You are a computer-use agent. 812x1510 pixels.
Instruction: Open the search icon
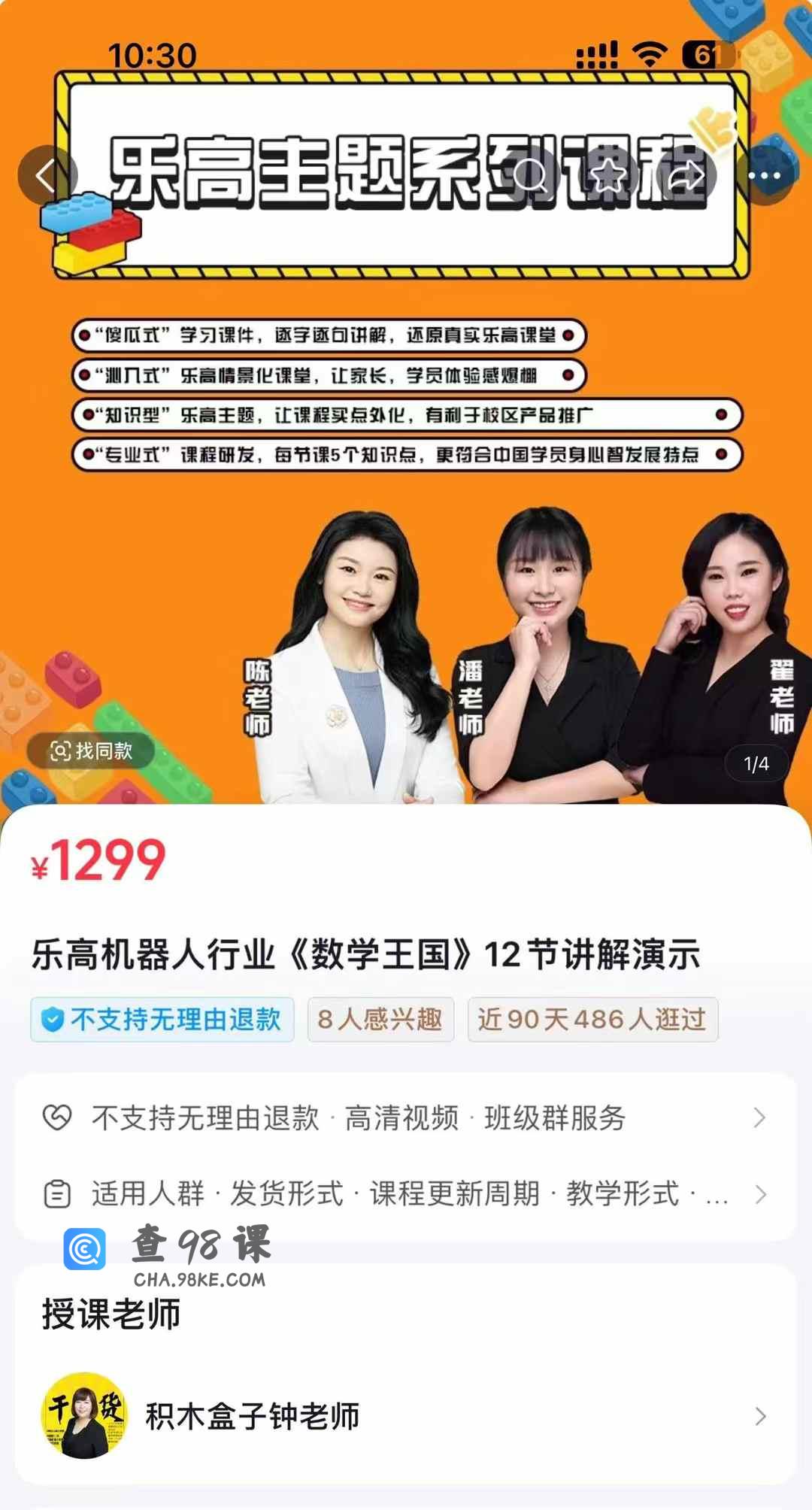[531, 176]
